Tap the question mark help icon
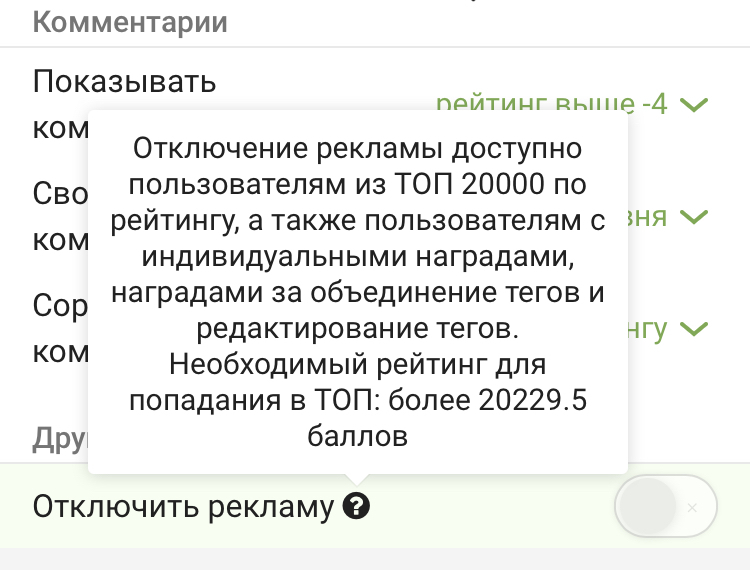 point(357,508)
